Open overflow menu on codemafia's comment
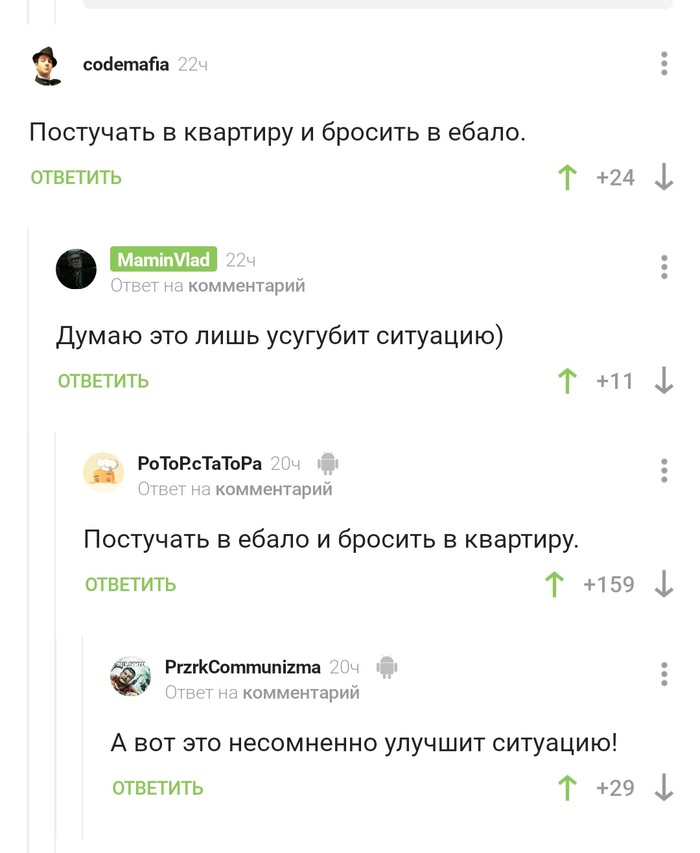This screenshot has width=700, height=853. coord(664,64)
